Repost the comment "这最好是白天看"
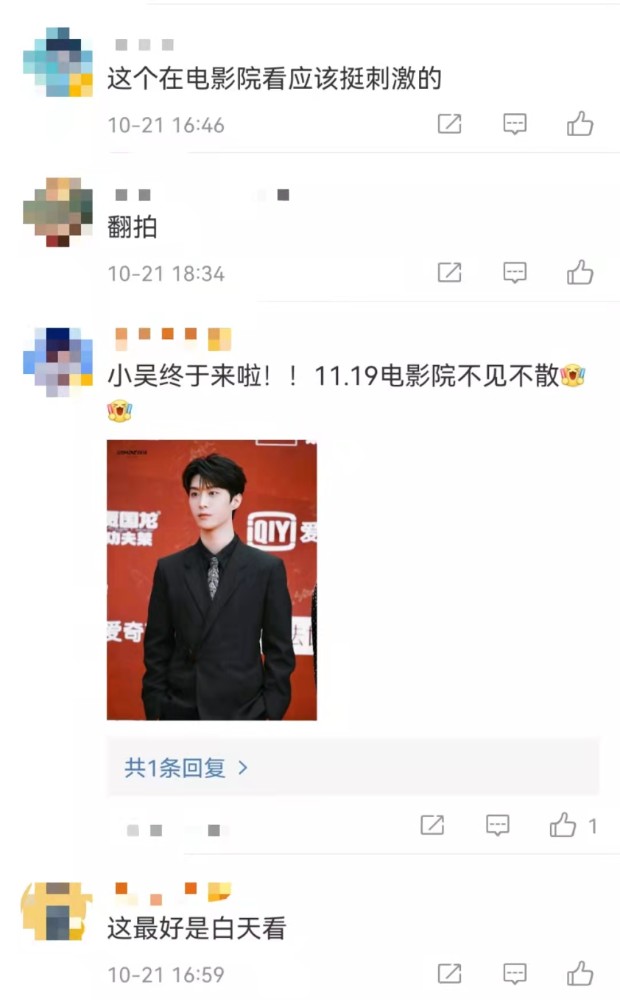Screen dimensions: 620x1000 [449, 973]
